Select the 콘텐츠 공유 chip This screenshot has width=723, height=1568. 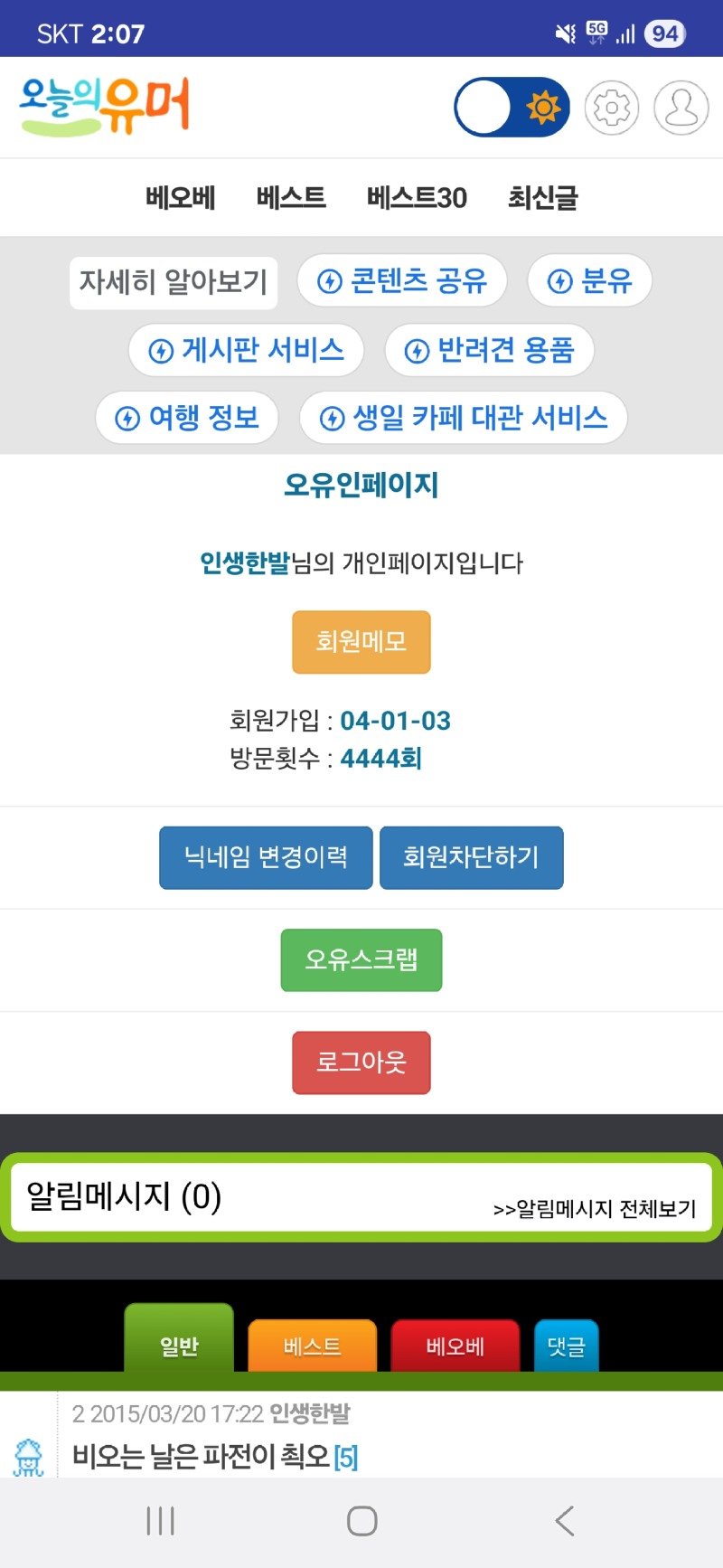coord(402,281)
